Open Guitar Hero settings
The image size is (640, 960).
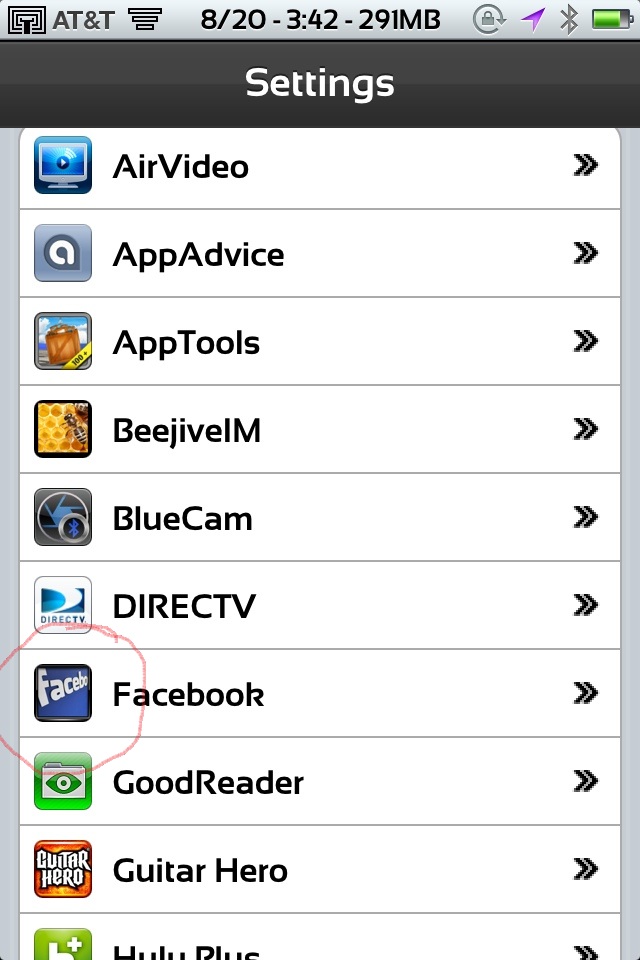click(320, 870)
